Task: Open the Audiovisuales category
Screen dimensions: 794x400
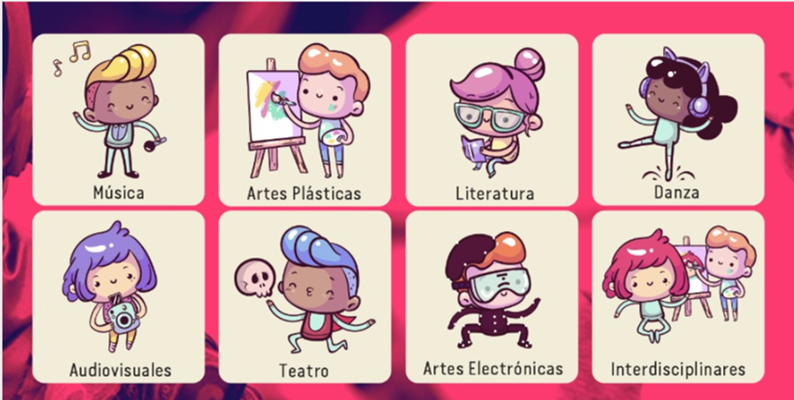Action: (x=118, y=297)
